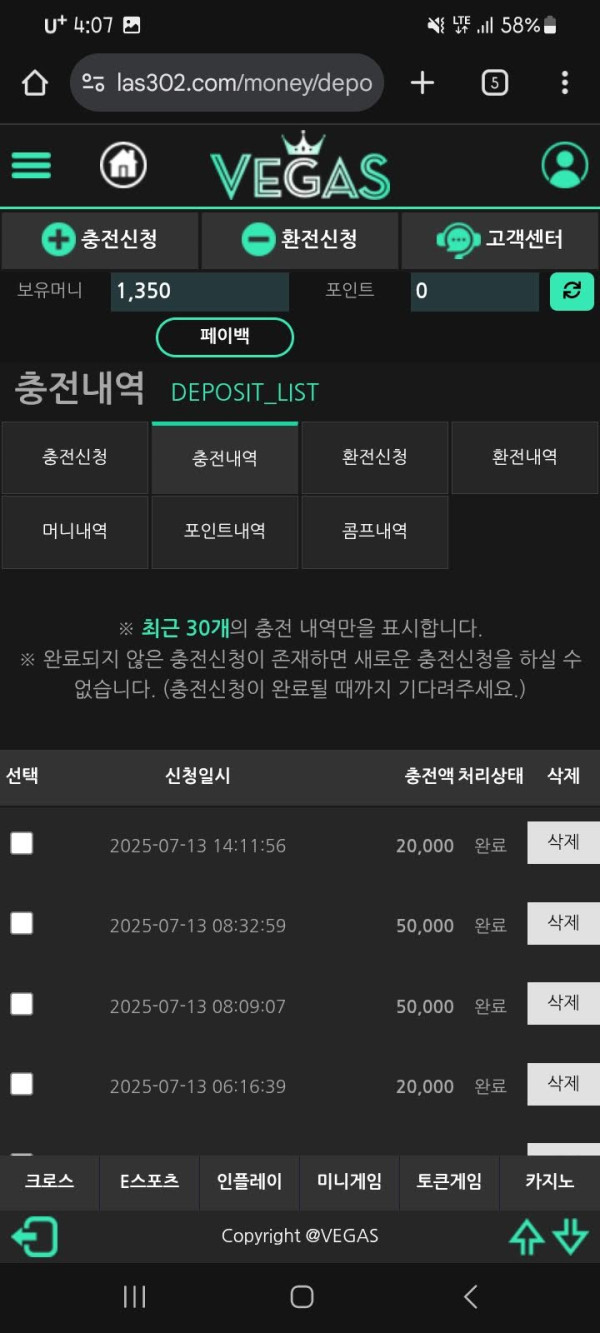
Task: Switch to the 콤프내역 tab
Action: [x=374, y=531]
